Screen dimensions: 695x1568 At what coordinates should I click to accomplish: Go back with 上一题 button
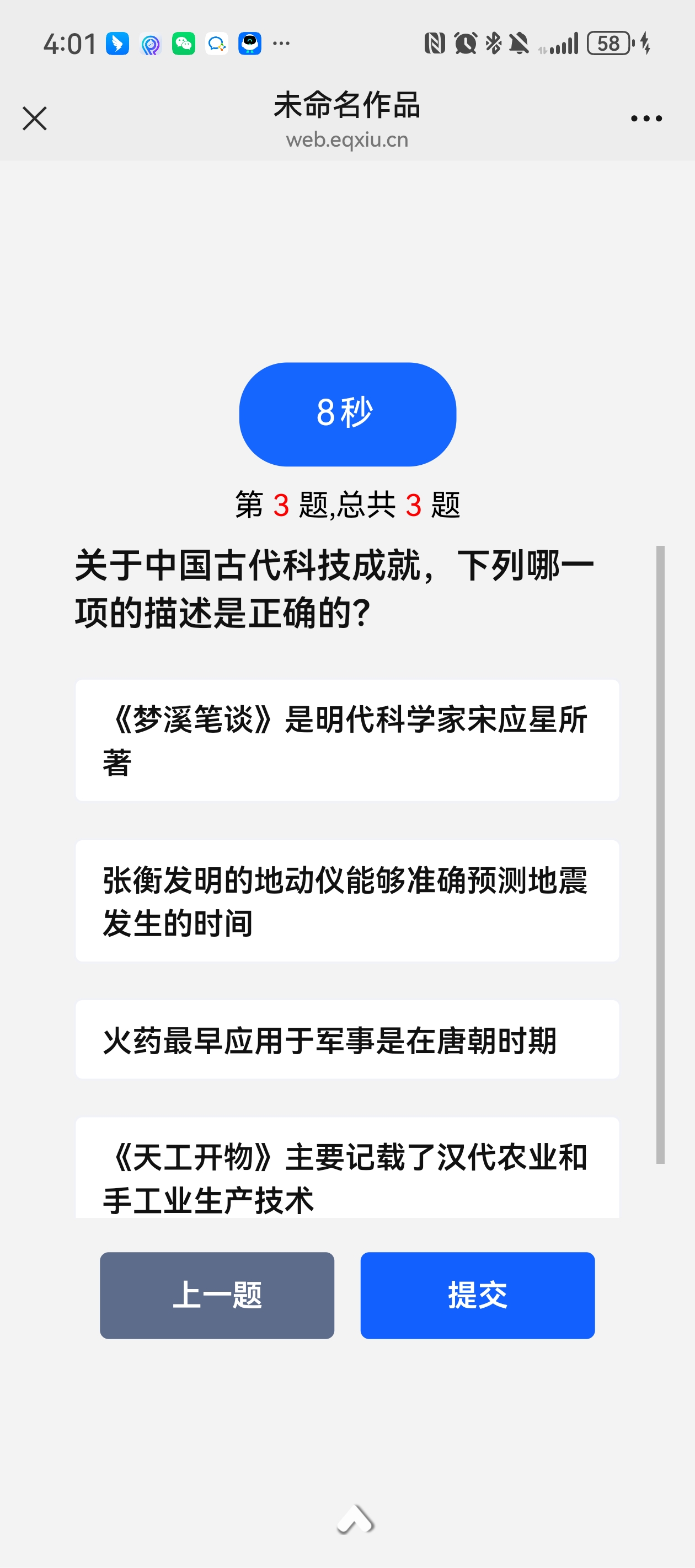(217, 1295)
